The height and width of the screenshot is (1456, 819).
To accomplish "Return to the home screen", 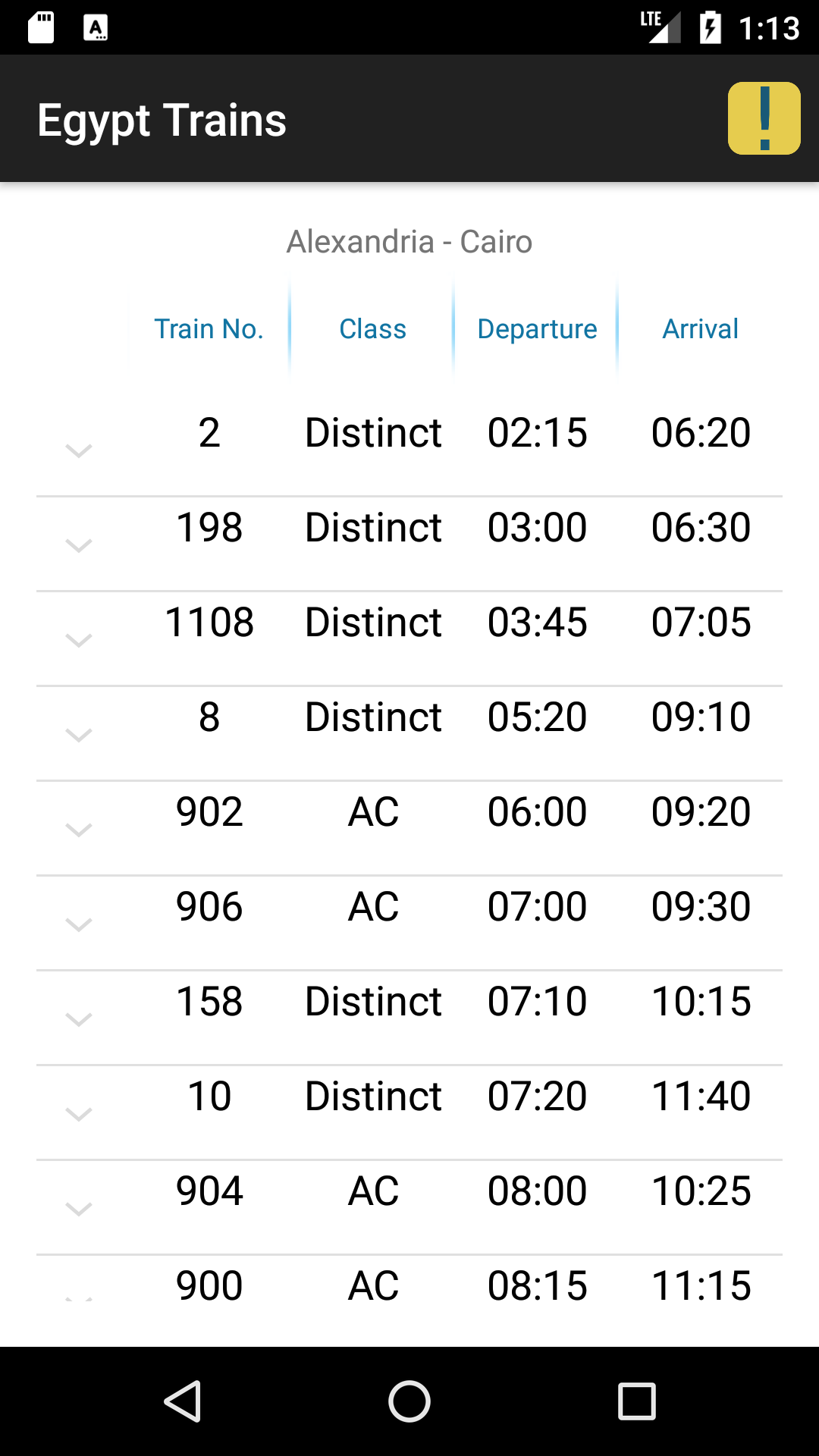I will pos(409,1401).
